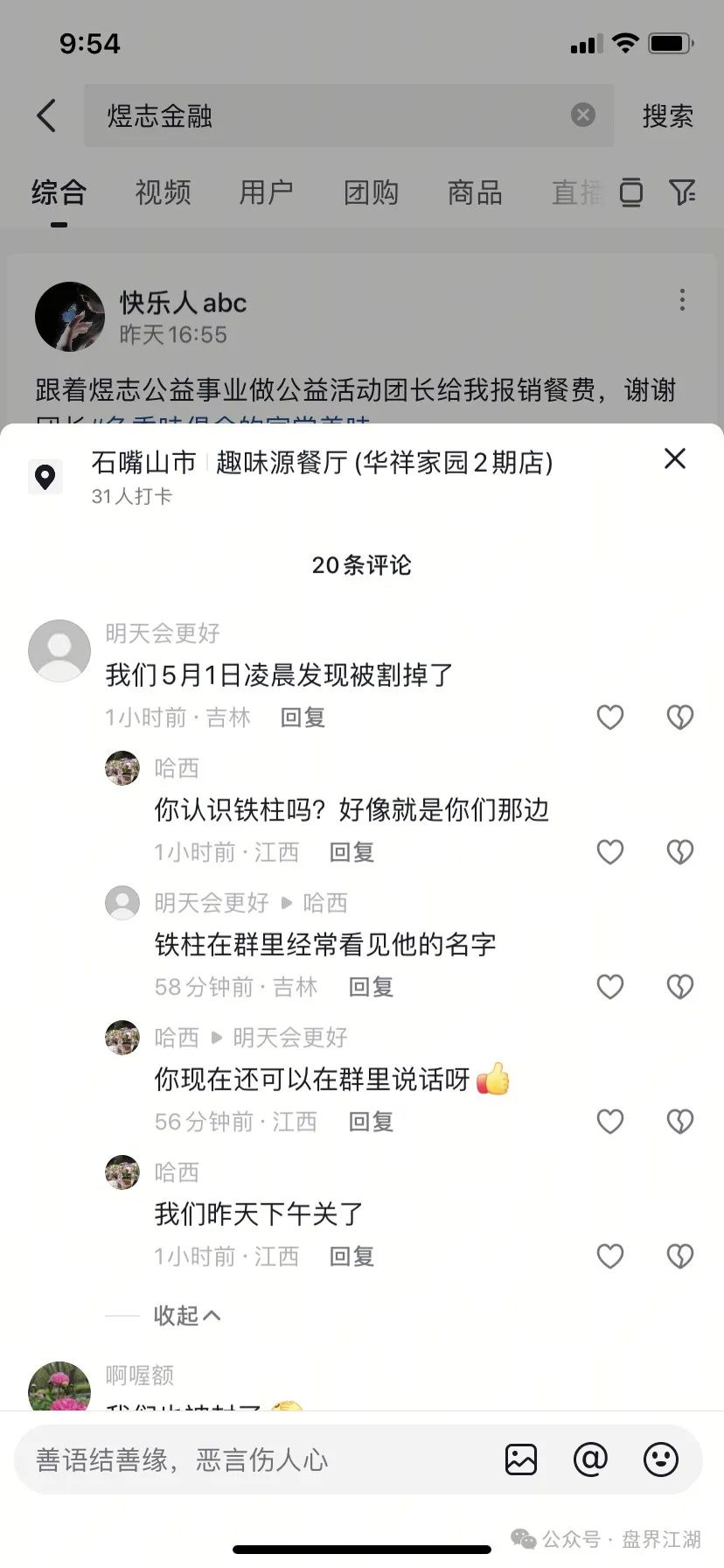This screenshot has width=724, height=1568.
Task: Close the comments panel
Action: (x=674, y=458)
